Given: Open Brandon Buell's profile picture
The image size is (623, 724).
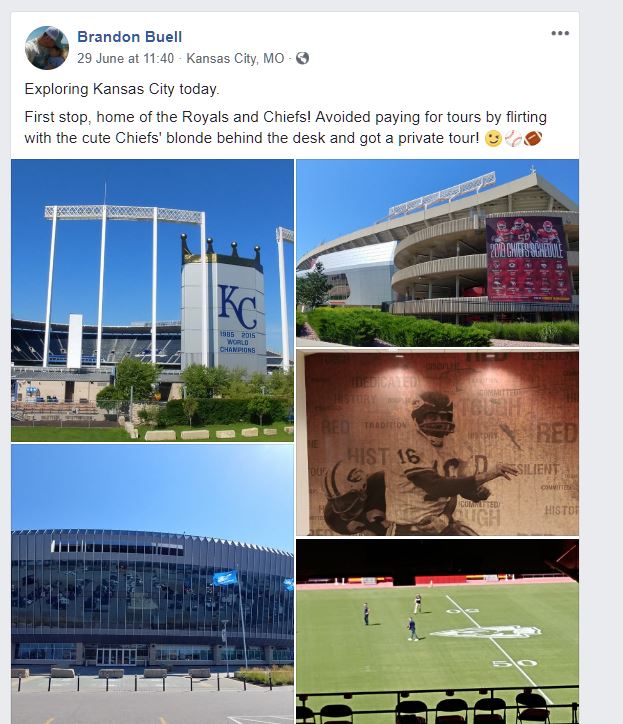Looking at the screenshot, I should coord(47,48).
